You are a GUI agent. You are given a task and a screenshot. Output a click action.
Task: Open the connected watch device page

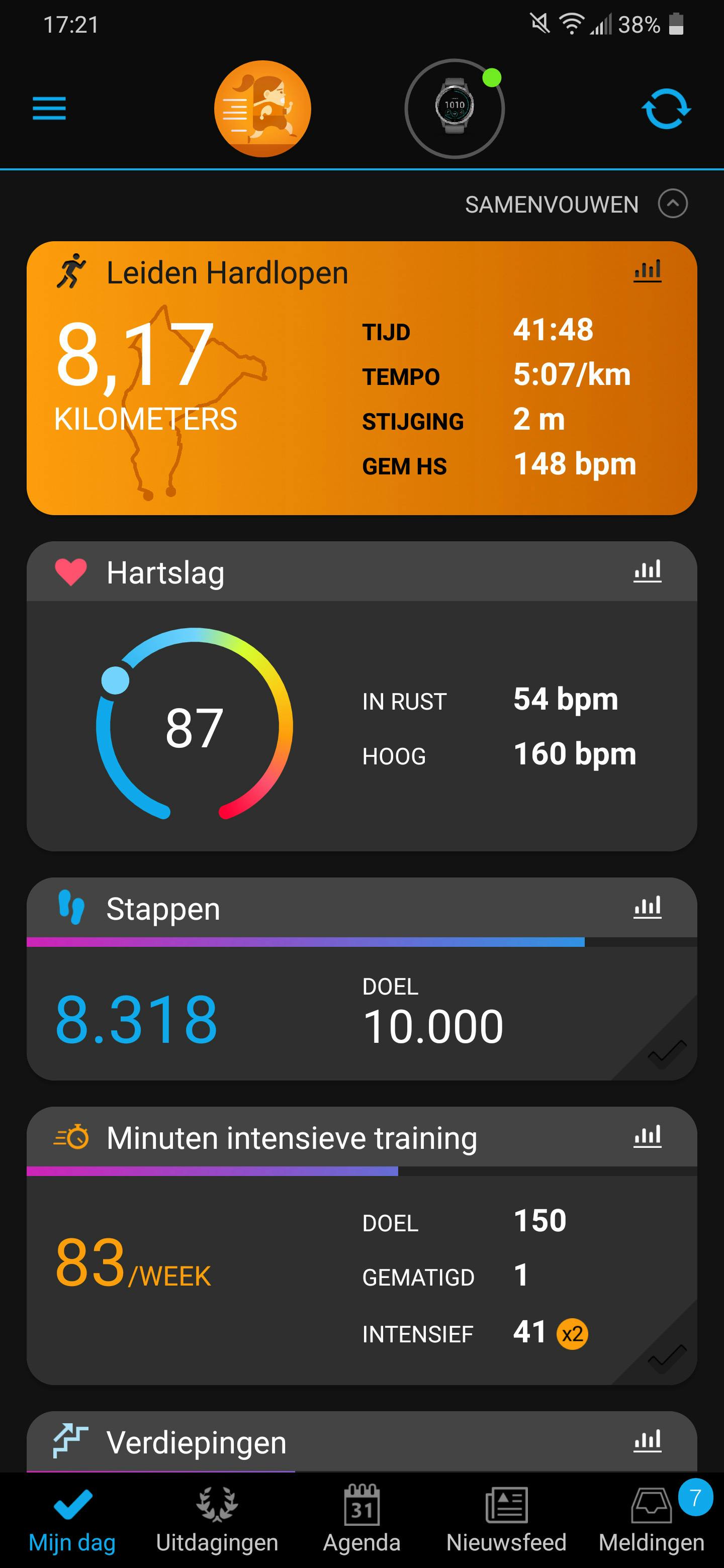tap(454, 109)
